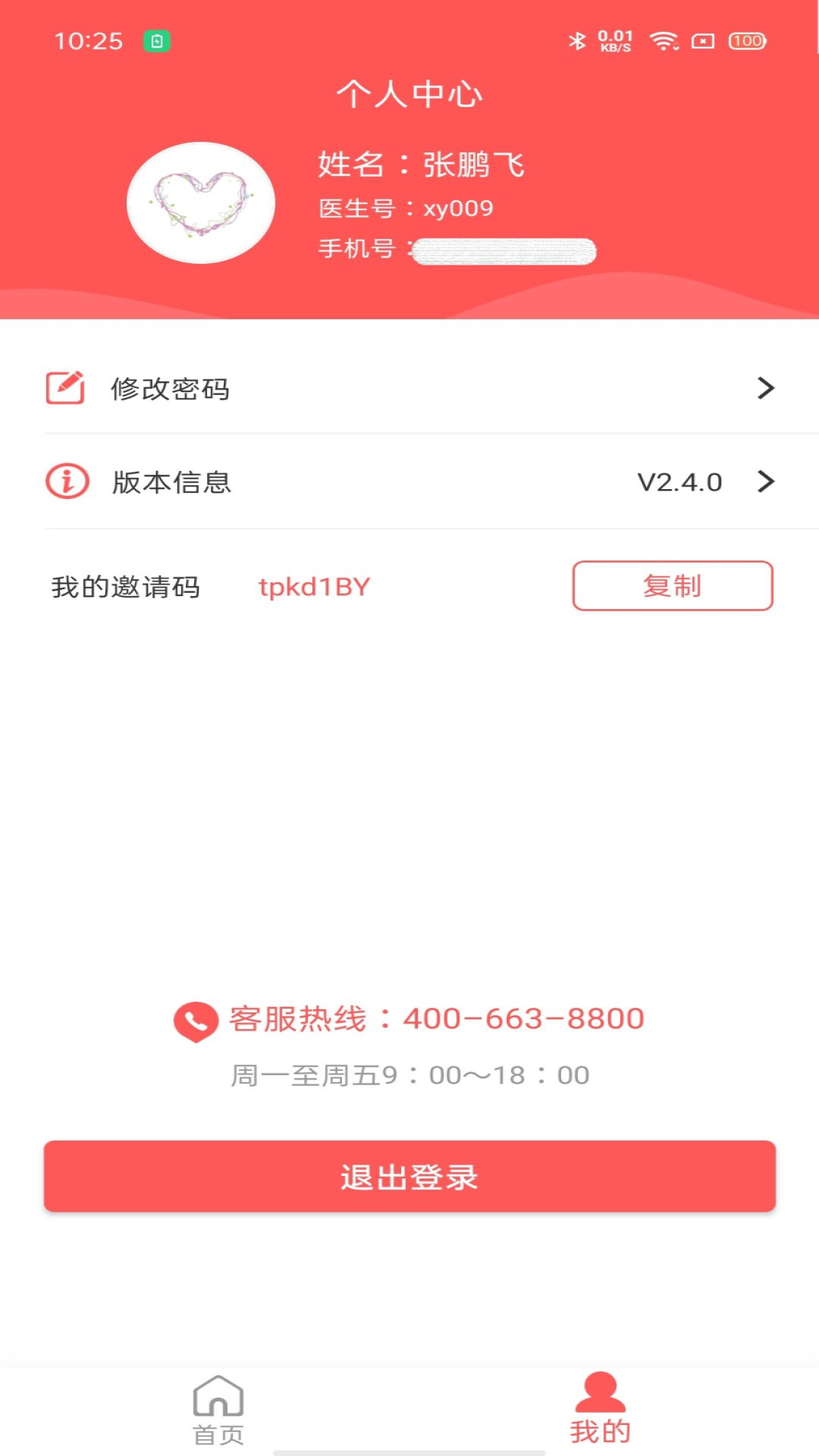The height and width of the screenshot is (1456, 819).
Task: Select the invitation code tpkd1BY text
Action: [x=313, y=585]
